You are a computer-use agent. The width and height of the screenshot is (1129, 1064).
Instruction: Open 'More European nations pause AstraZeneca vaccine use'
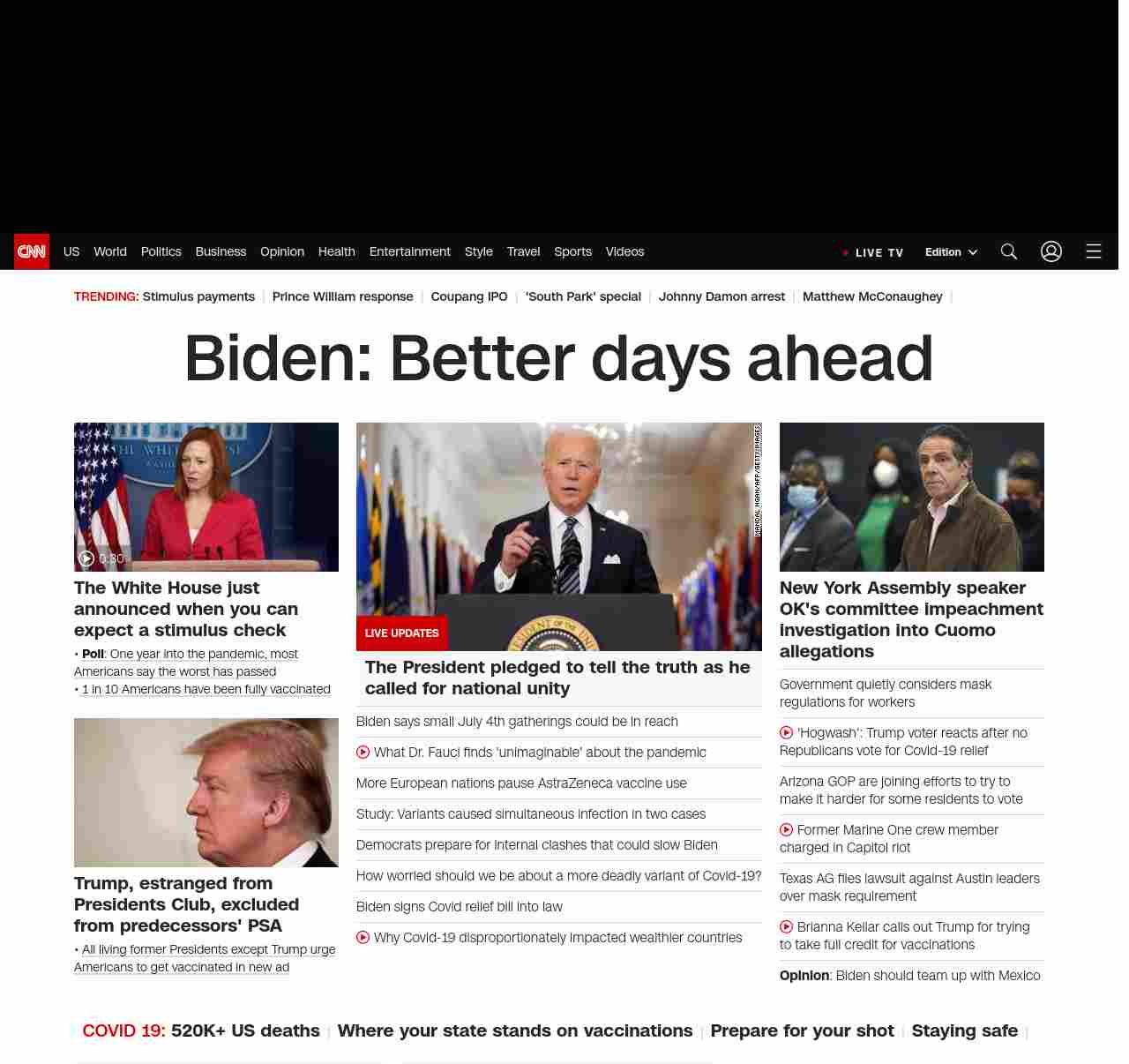click(520, 783)
